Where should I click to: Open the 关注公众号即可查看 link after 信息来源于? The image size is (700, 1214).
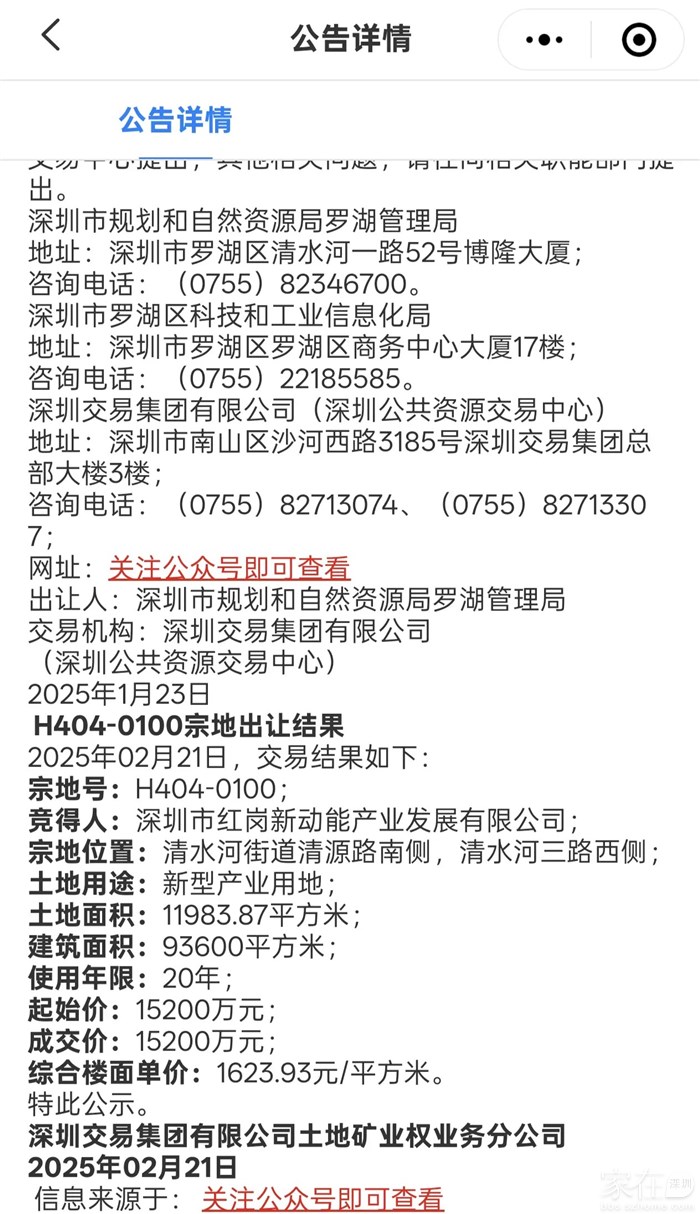pos(322,1198)
